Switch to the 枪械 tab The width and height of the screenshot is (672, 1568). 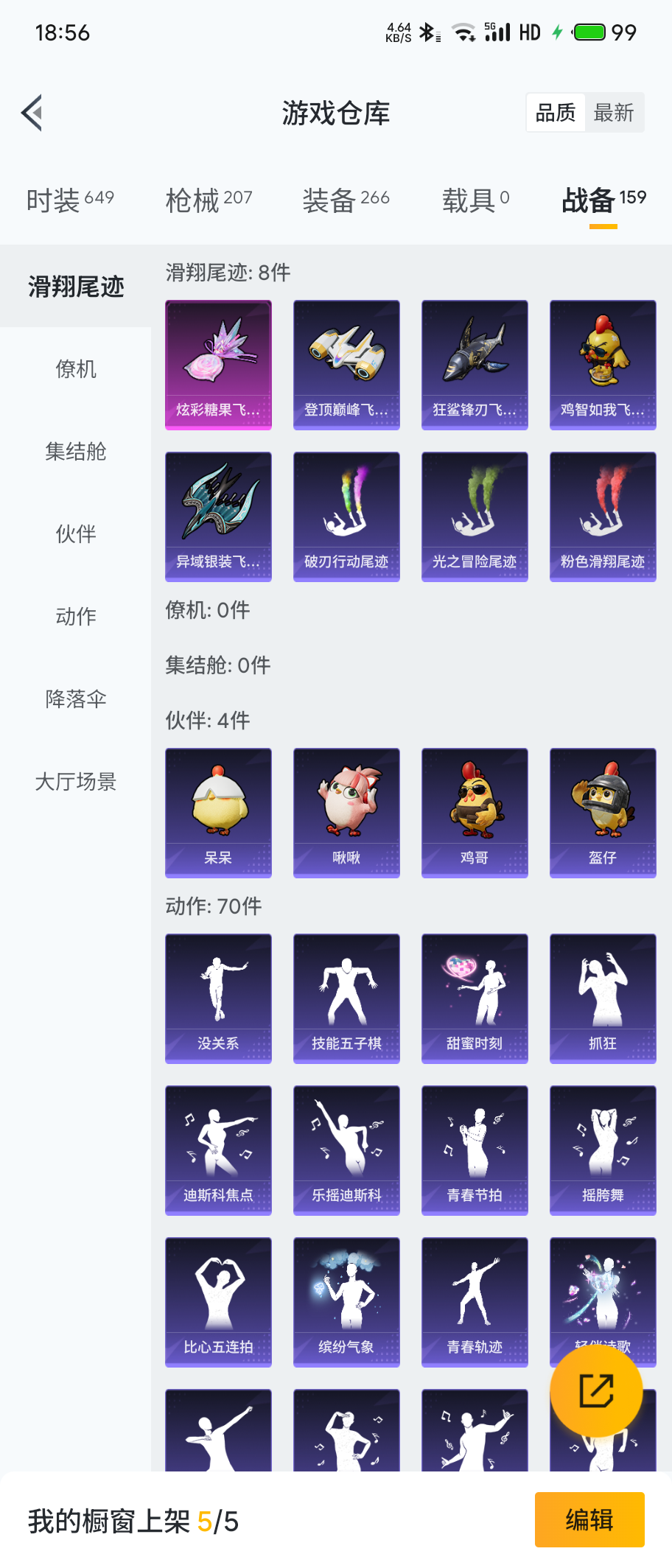(x=209, y=200)
